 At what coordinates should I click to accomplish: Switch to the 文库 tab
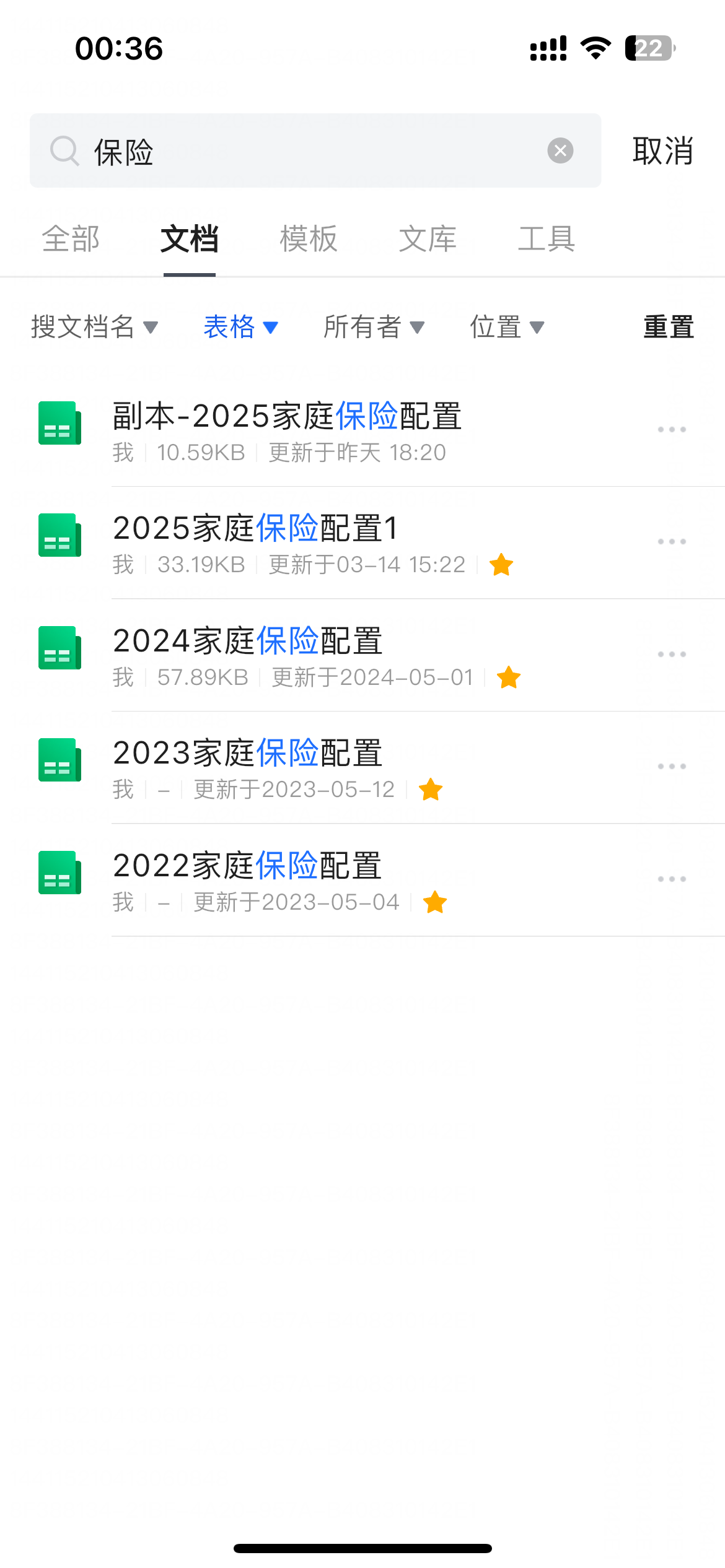[x=428, y=239]
